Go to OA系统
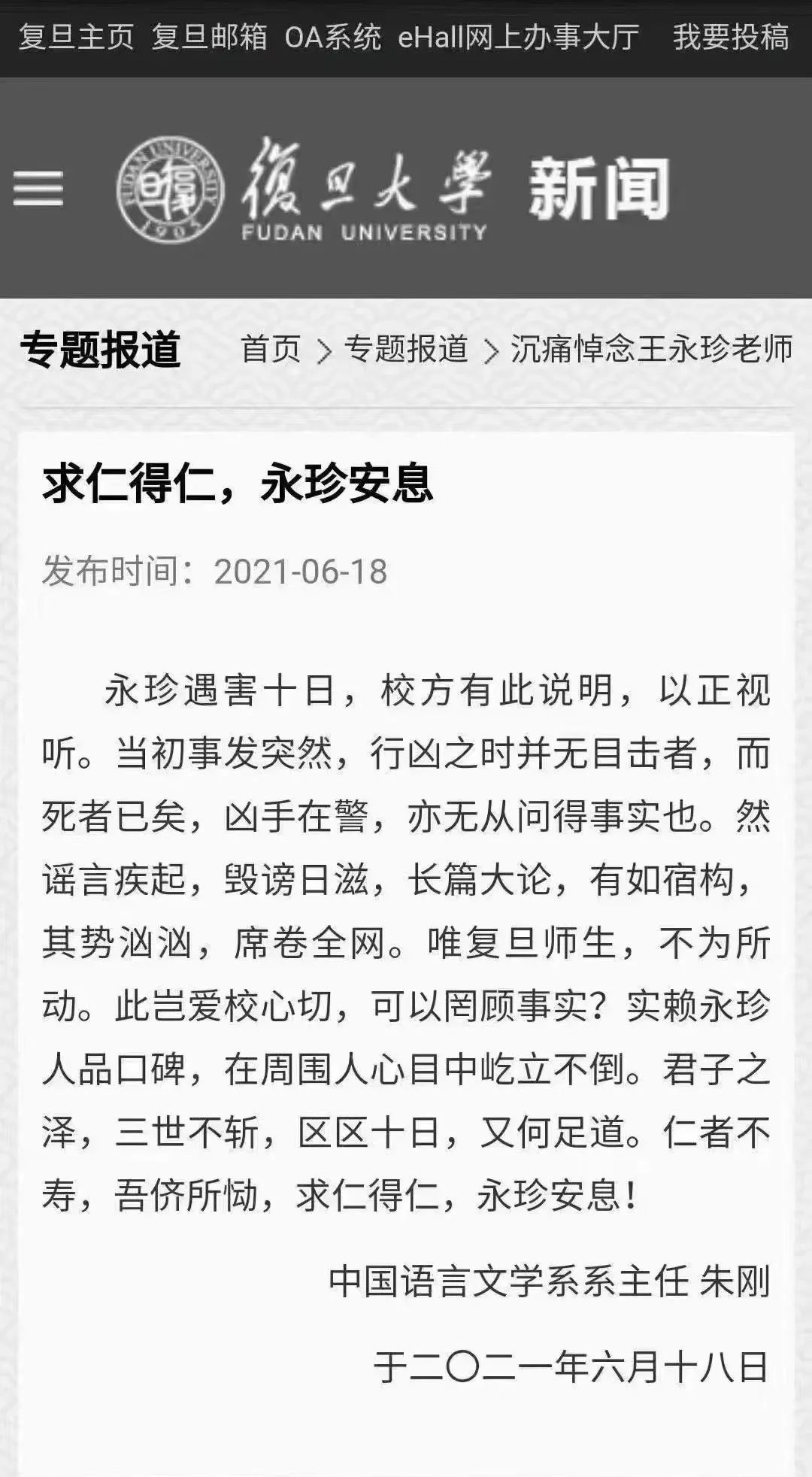This screenshot has height=1477, width=812. click(x=333, y=37)
